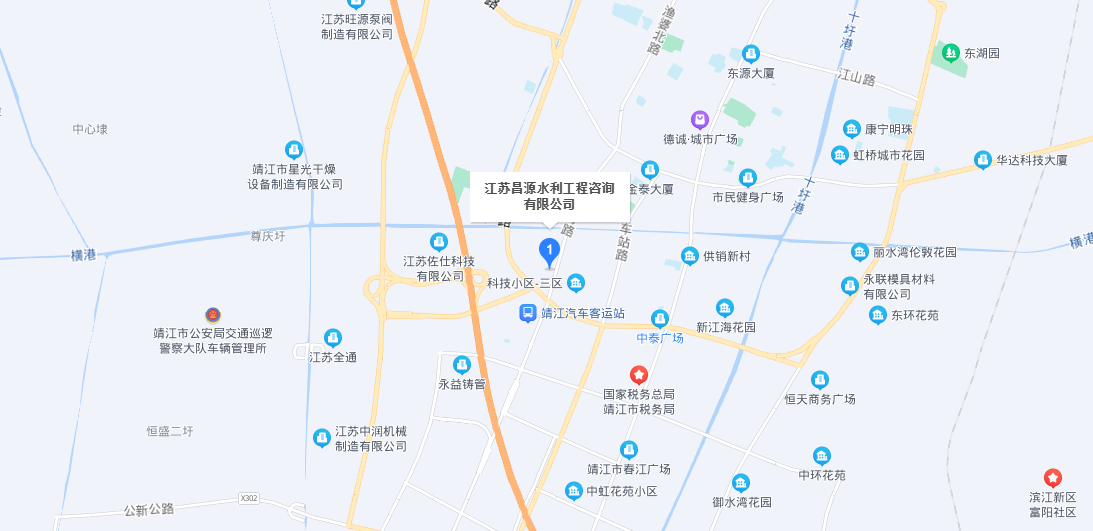The height and width of the screenshot is (531, 1093).
Task: Open the 东湖园 park marker
Action: pyautogui.click(x=949, y=52)
